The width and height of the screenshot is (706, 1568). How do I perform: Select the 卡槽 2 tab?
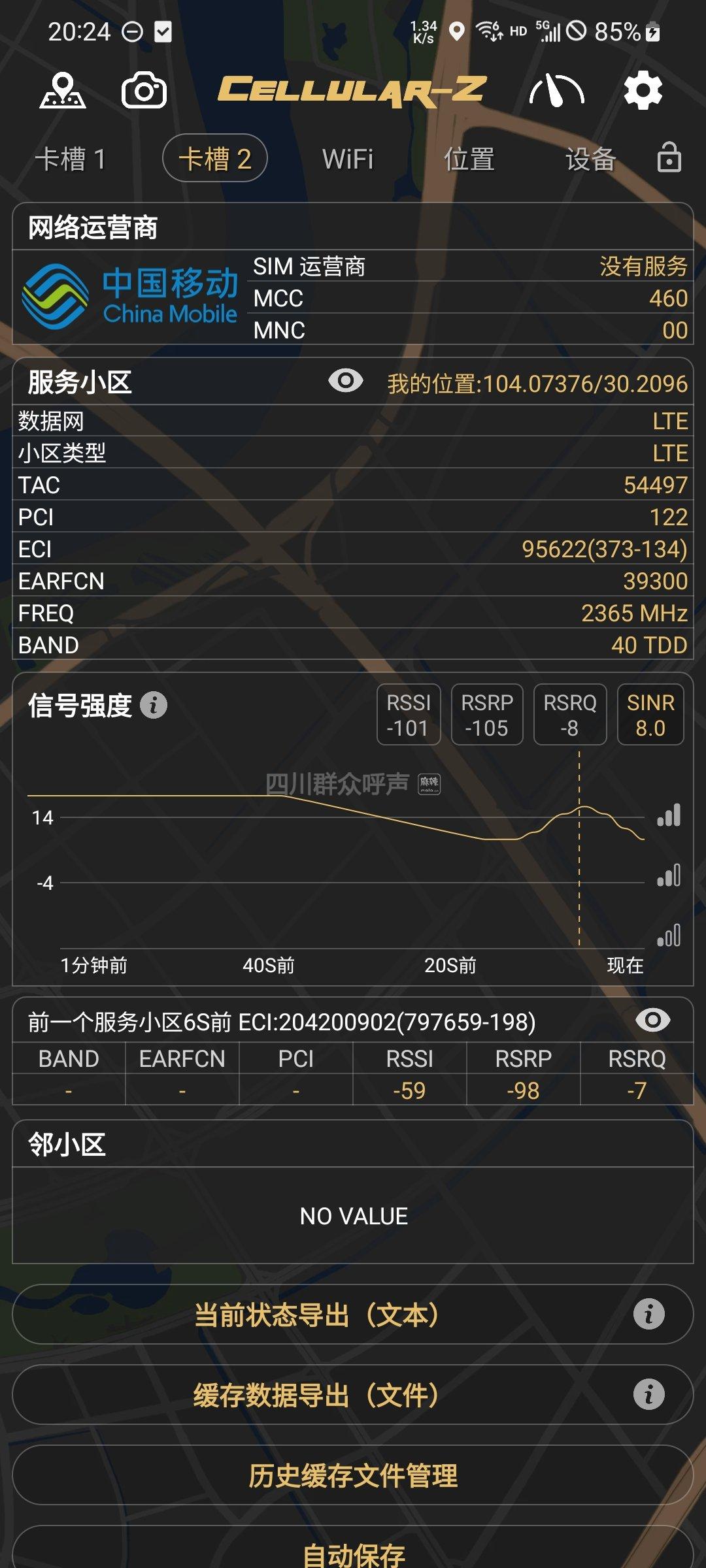pyautogui.click(x=214, y=159)
